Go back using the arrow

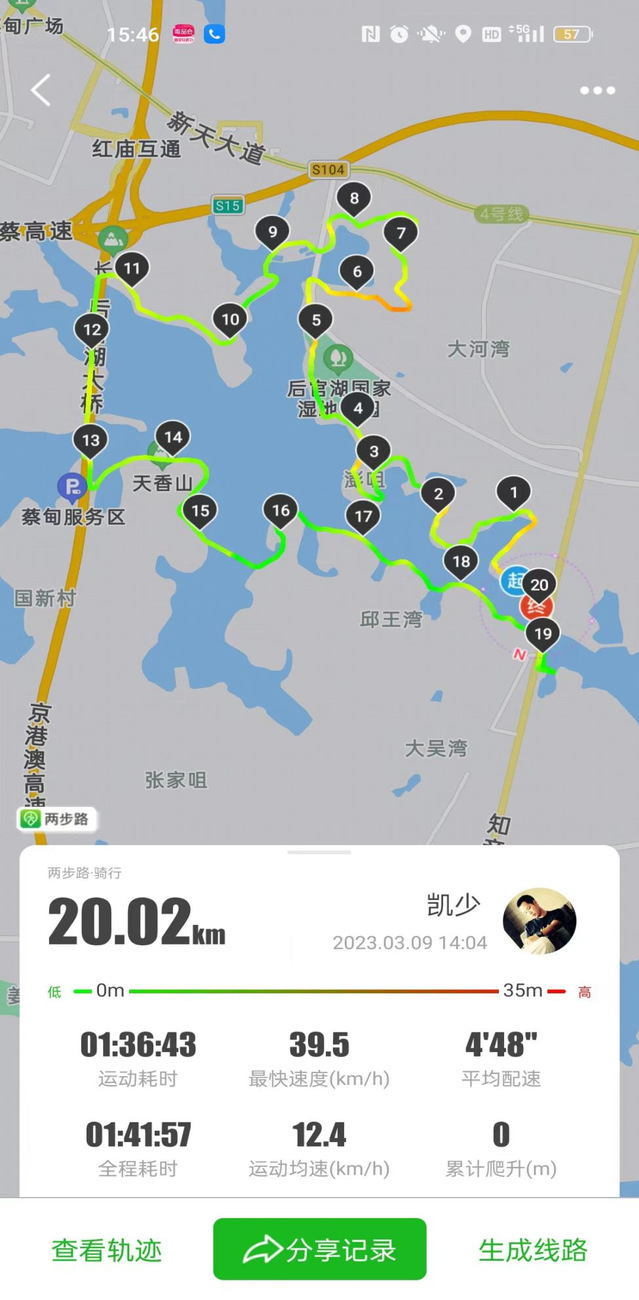[40, 90]
